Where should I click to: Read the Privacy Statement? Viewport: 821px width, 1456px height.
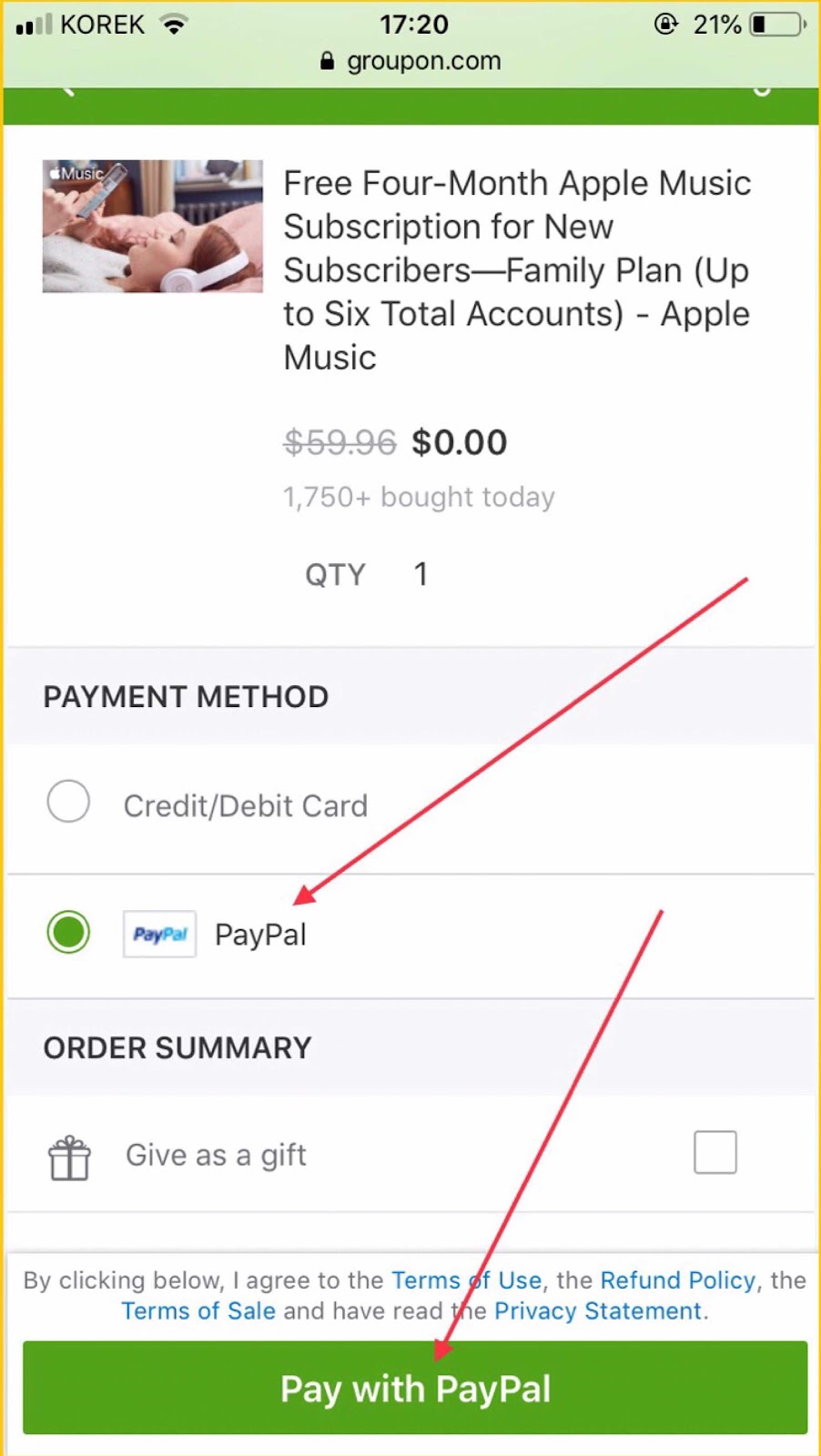click(x=598, y=1310)
